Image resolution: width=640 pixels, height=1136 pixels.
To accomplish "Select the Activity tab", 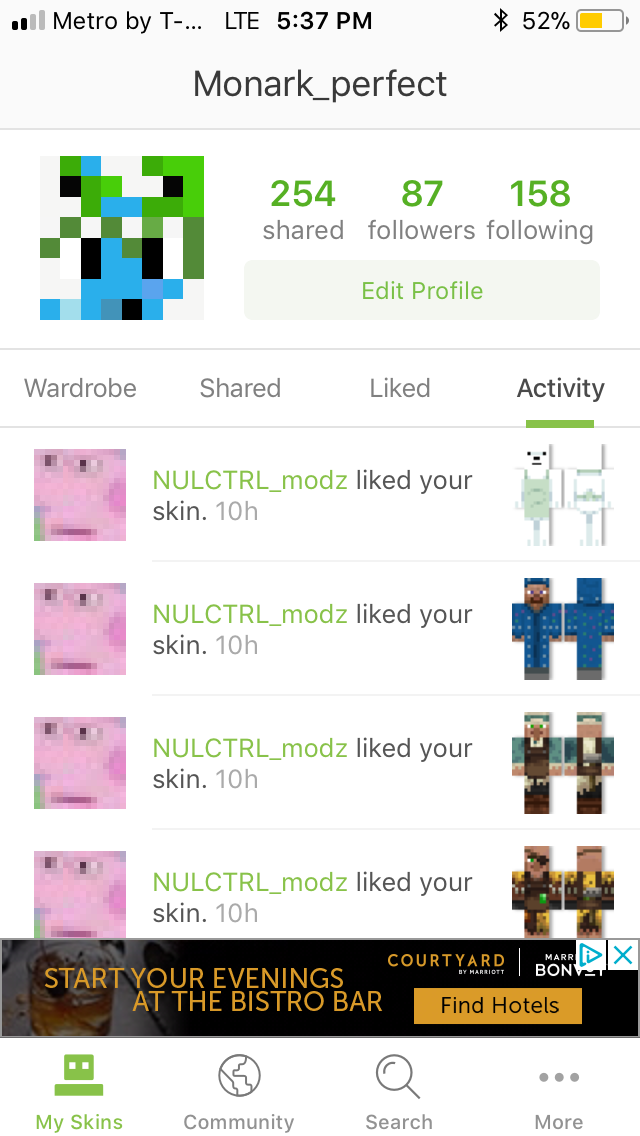I will (560, 388).
